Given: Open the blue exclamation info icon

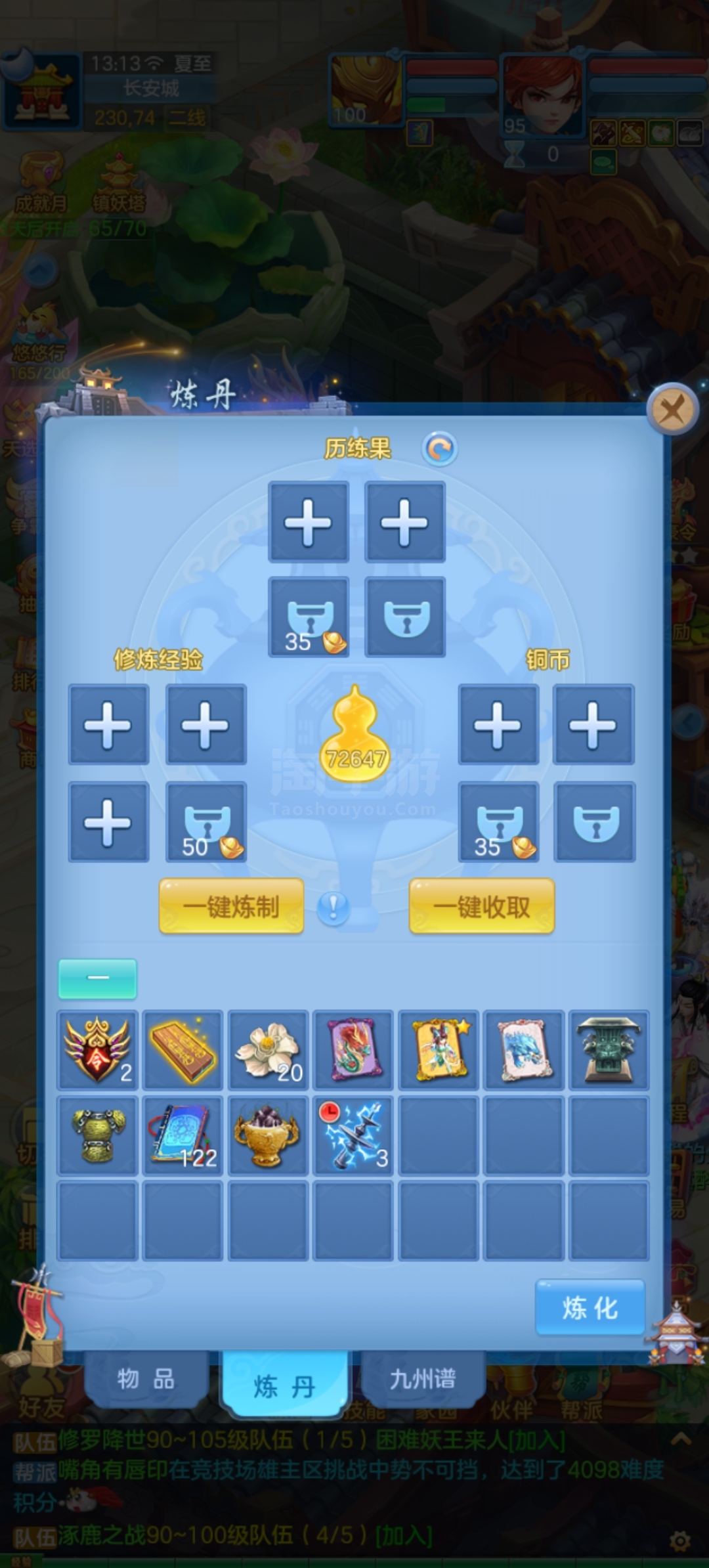Looking at the screenshot, I should point(333,908).
